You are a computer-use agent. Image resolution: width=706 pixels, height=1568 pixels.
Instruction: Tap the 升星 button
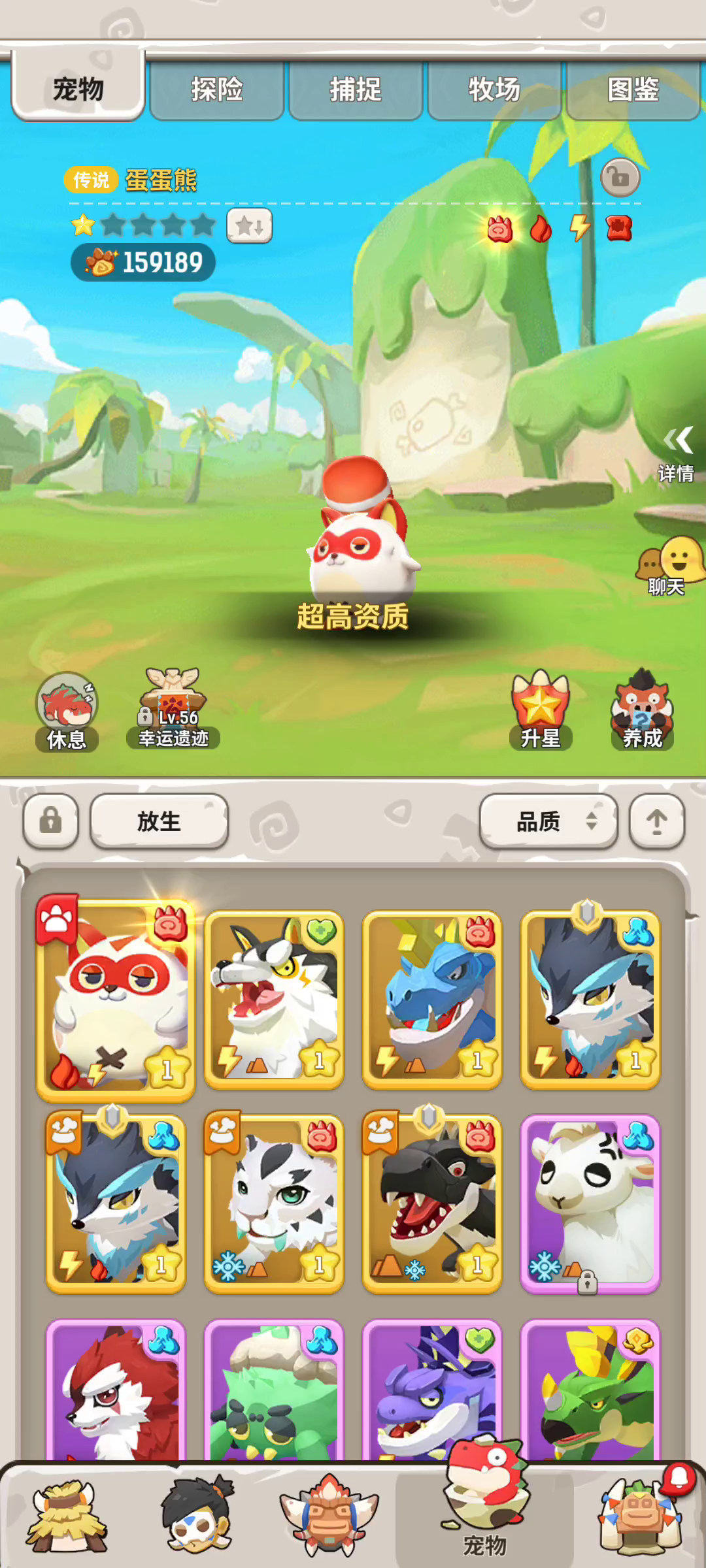541,710
